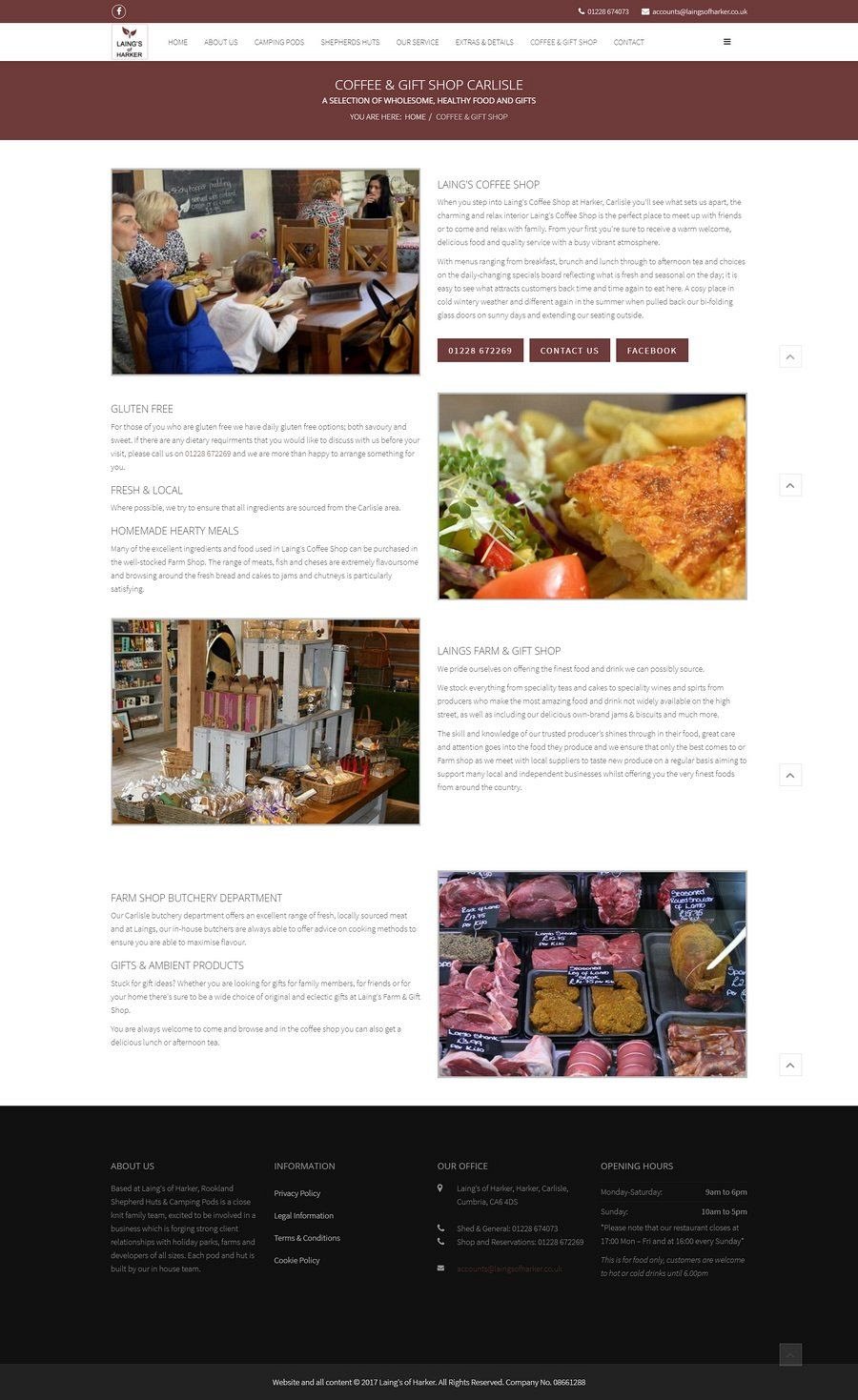Open Our Service page
The height and width of the screenshot is (1400, 858).
point(418,42)
